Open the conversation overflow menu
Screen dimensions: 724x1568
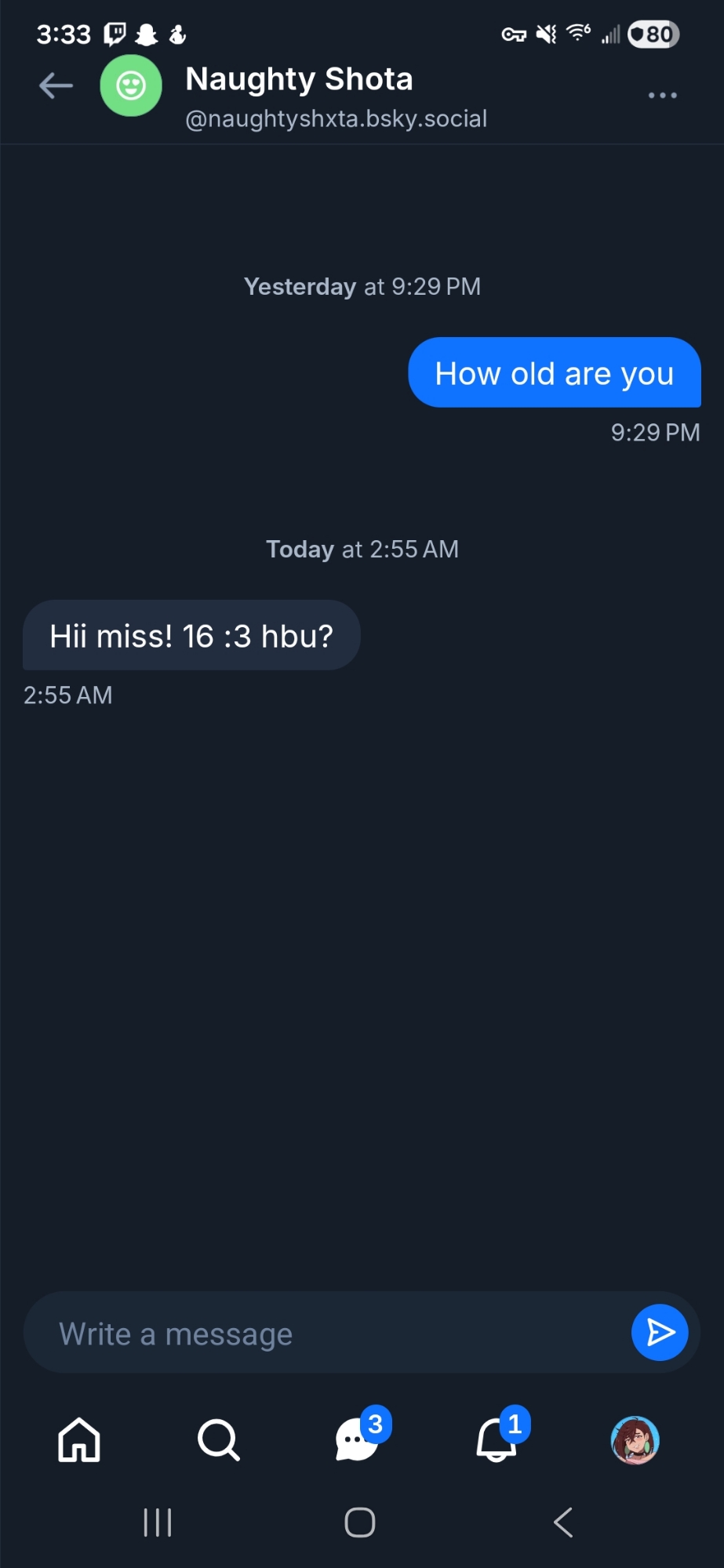pyautogui.click(x=662, y=96)
